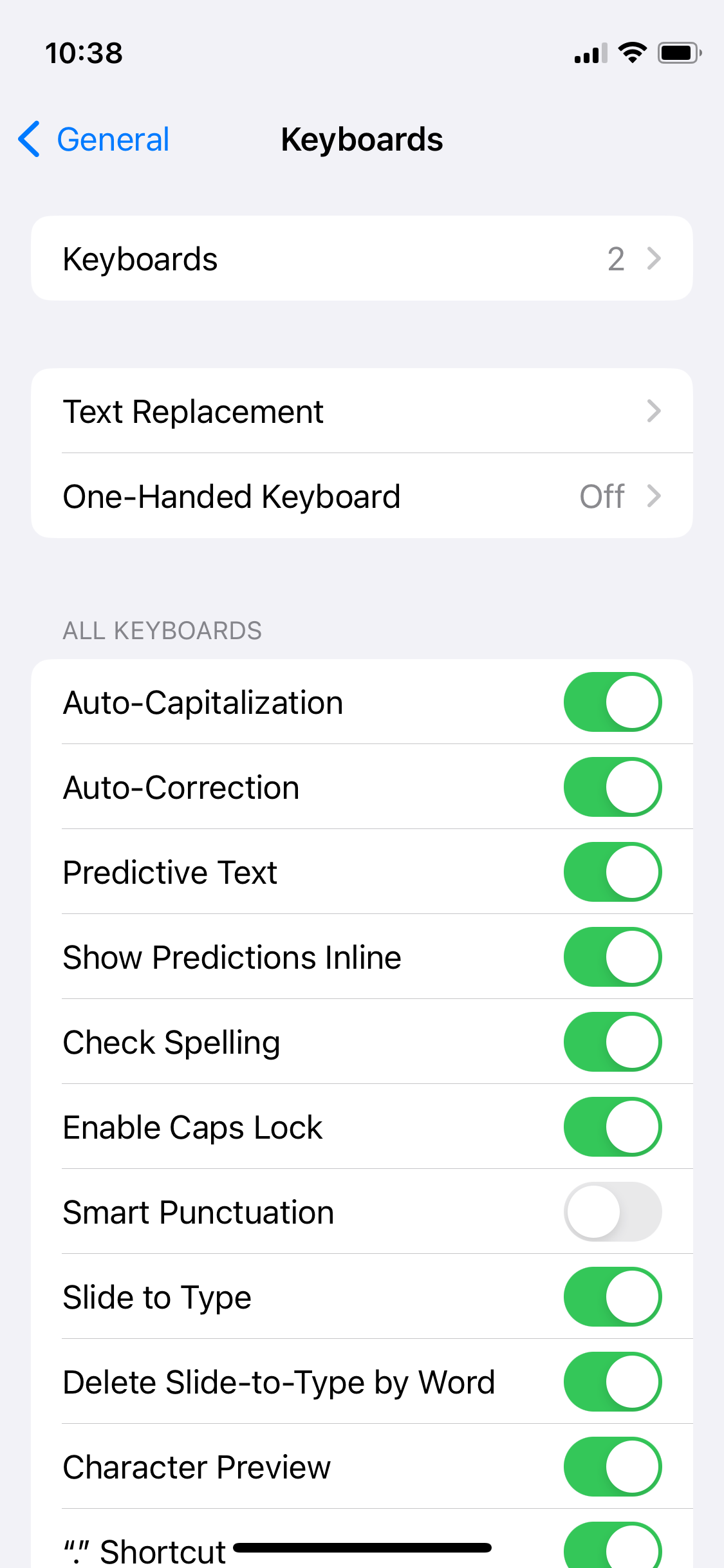The image size is (724, 1568).
Task: Switch off Show Predictions Inline
Action: (x=612, y=957)
